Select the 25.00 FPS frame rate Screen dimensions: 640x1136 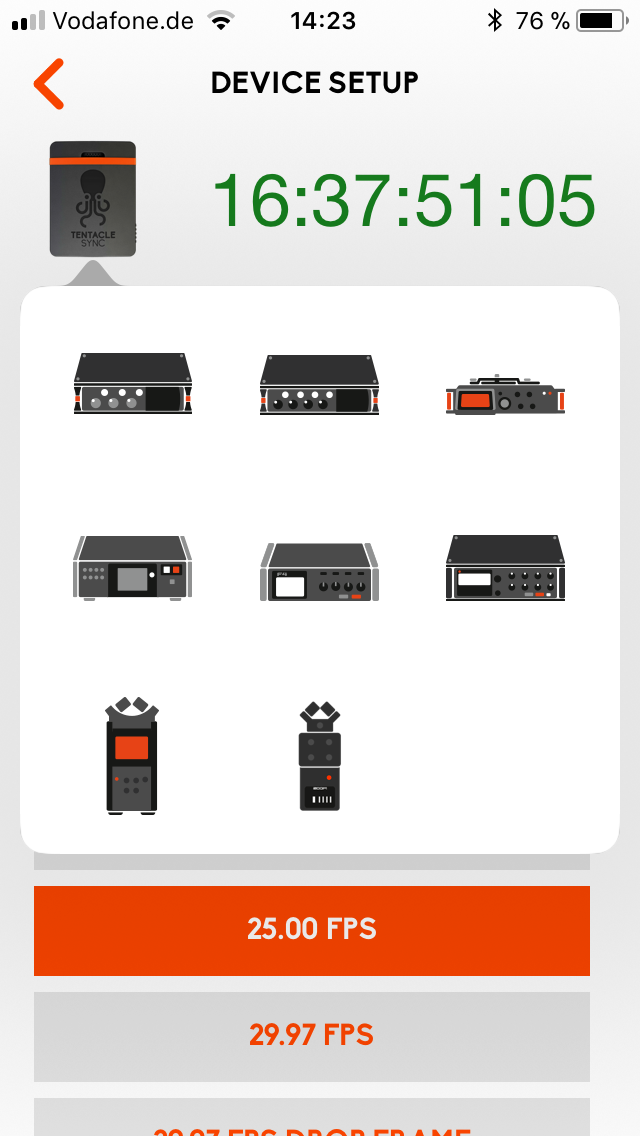312,930
